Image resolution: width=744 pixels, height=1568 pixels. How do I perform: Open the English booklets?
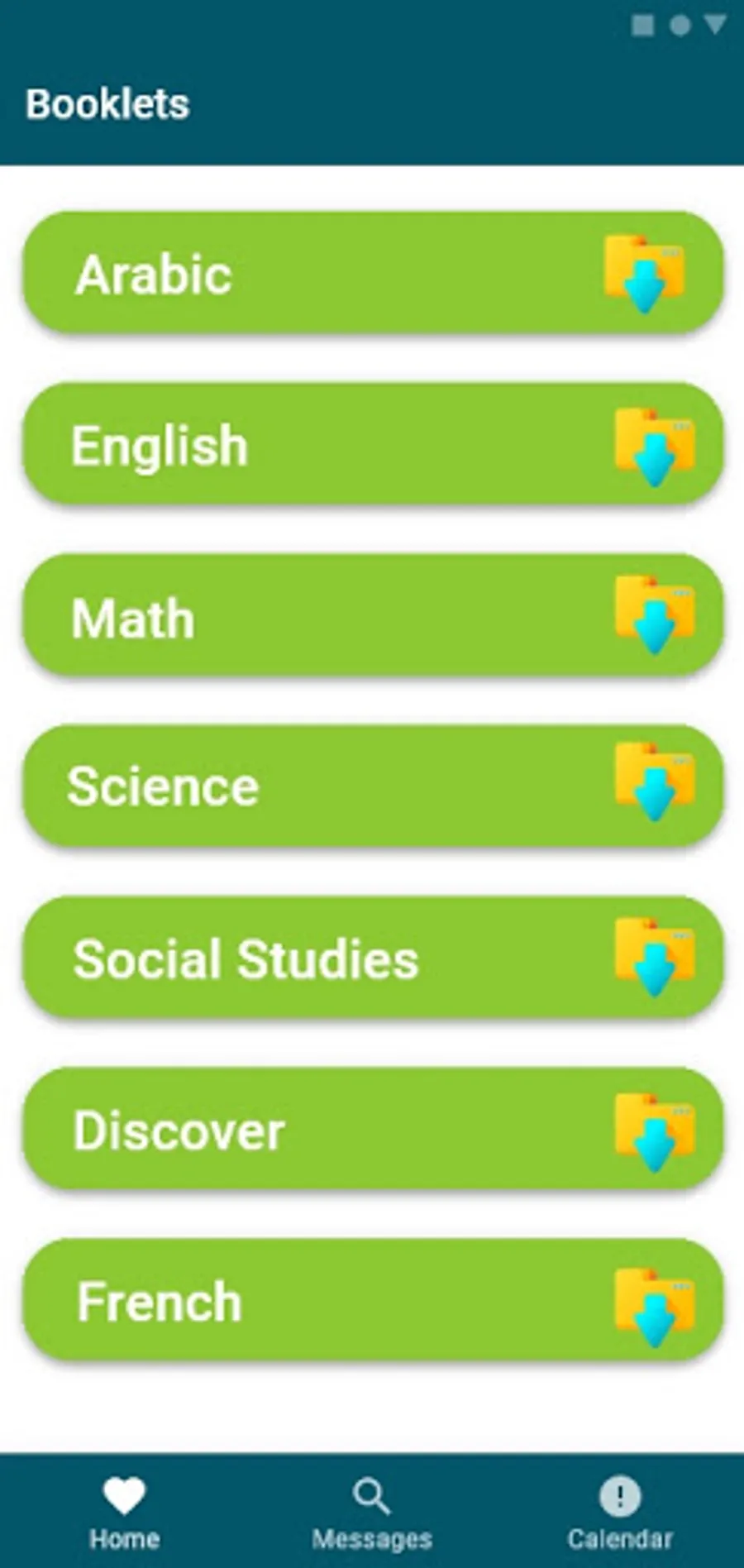(373, 444)
